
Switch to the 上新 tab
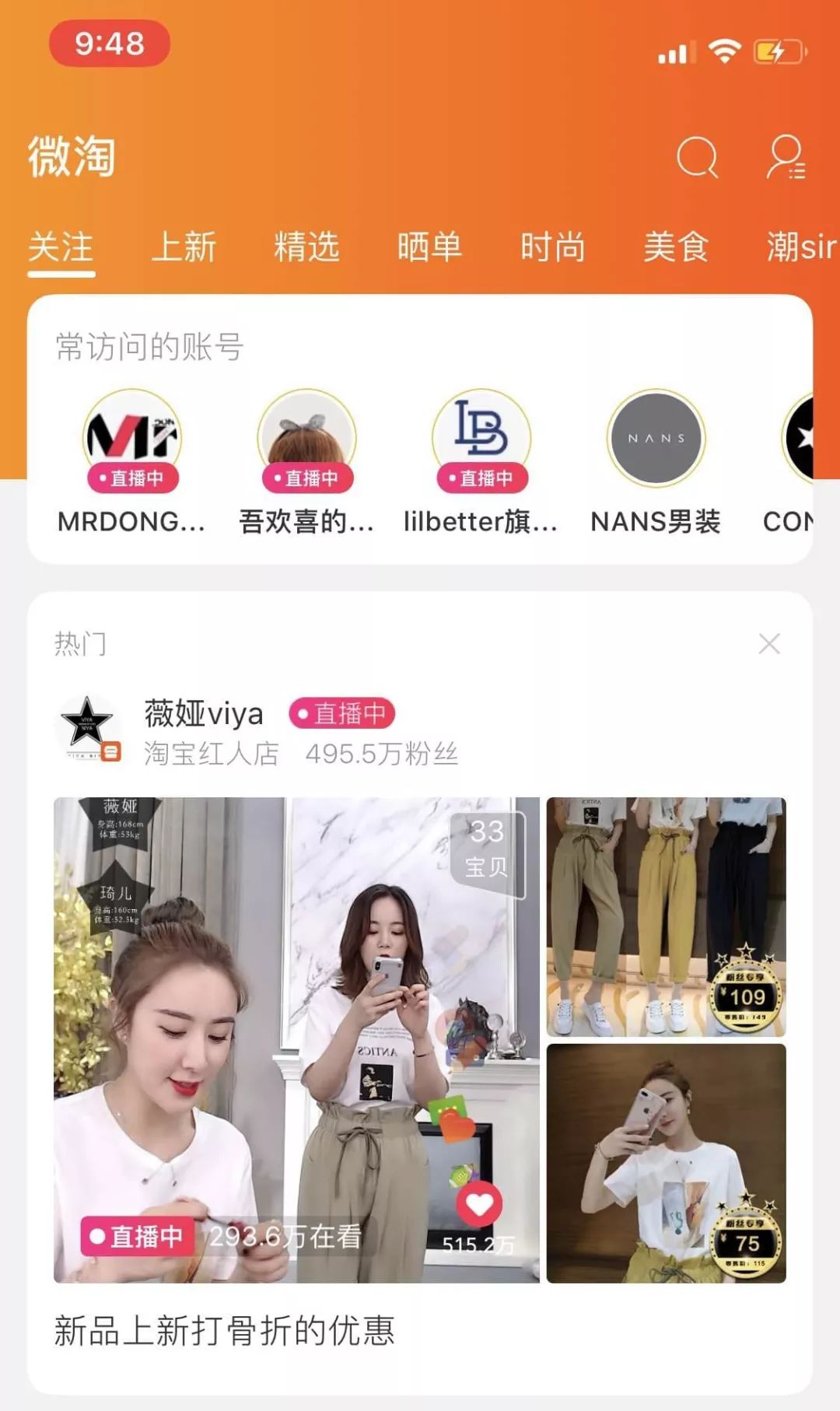click(x=184, y=247)
